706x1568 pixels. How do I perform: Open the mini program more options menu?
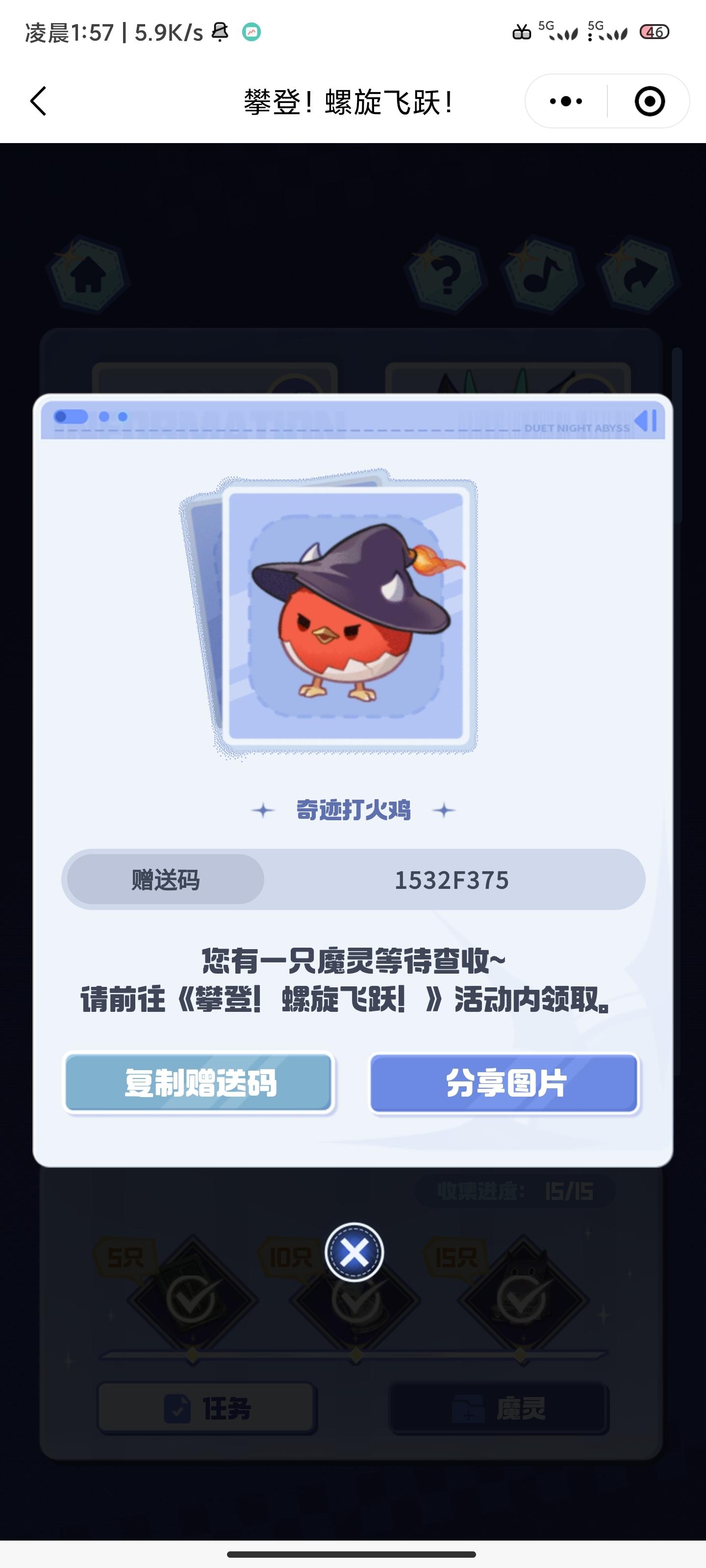[566, 101]
